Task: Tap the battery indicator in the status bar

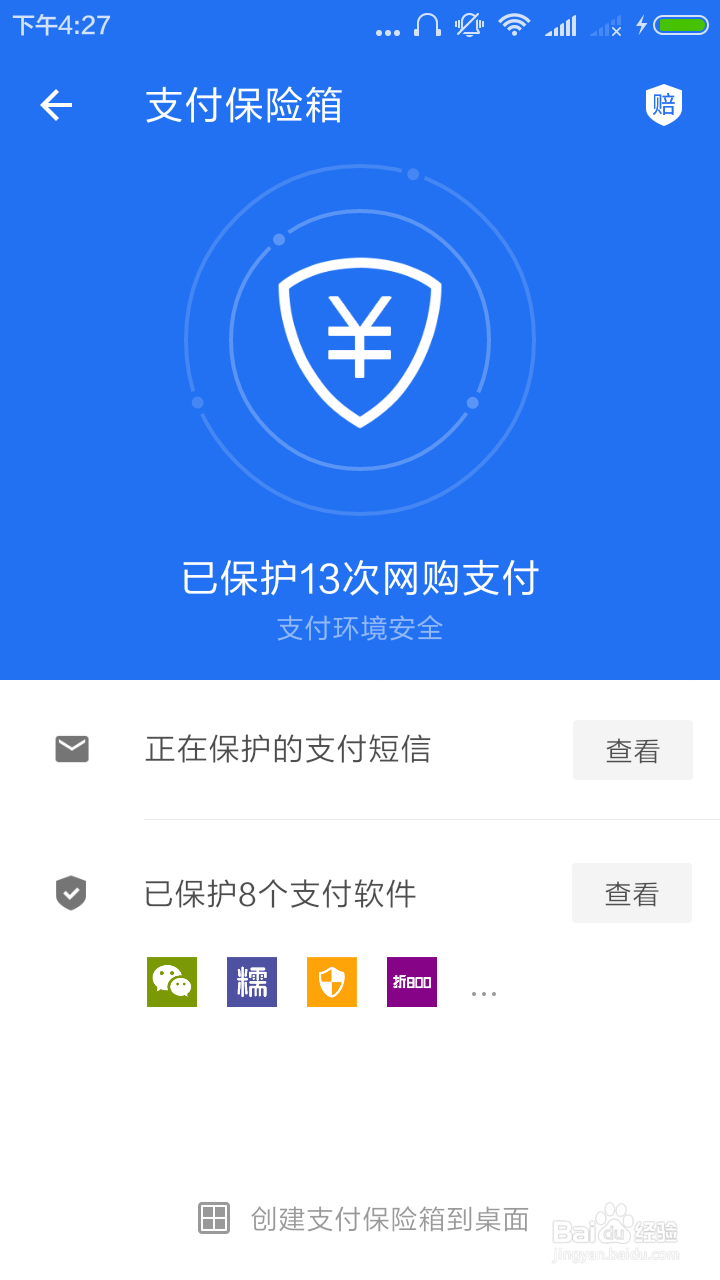Action: click(682, 25)
